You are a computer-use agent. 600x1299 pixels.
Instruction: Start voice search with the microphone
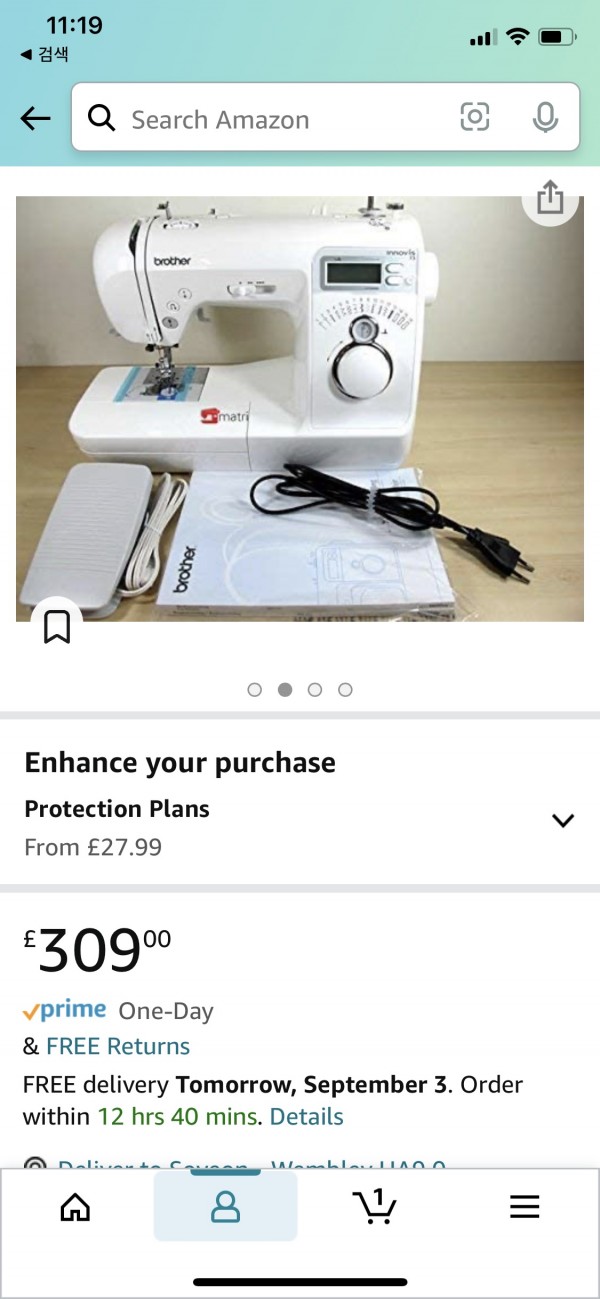[545, 118]
